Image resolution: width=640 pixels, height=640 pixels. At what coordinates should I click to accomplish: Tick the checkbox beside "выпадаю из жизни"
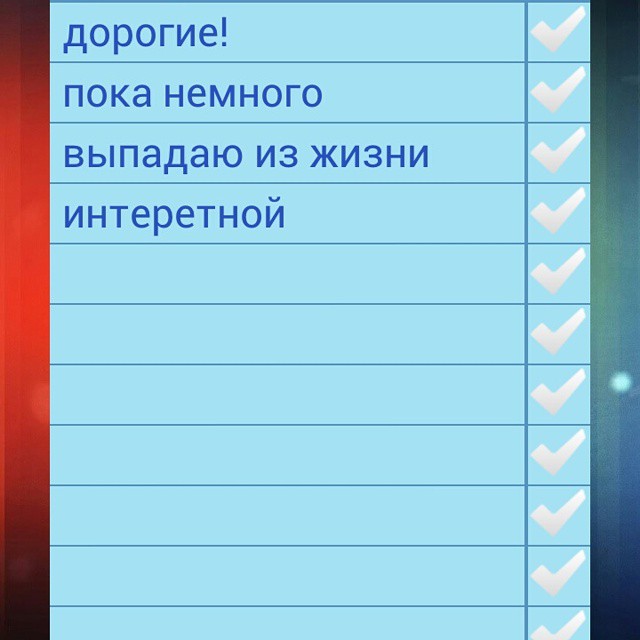click(558, 153)
